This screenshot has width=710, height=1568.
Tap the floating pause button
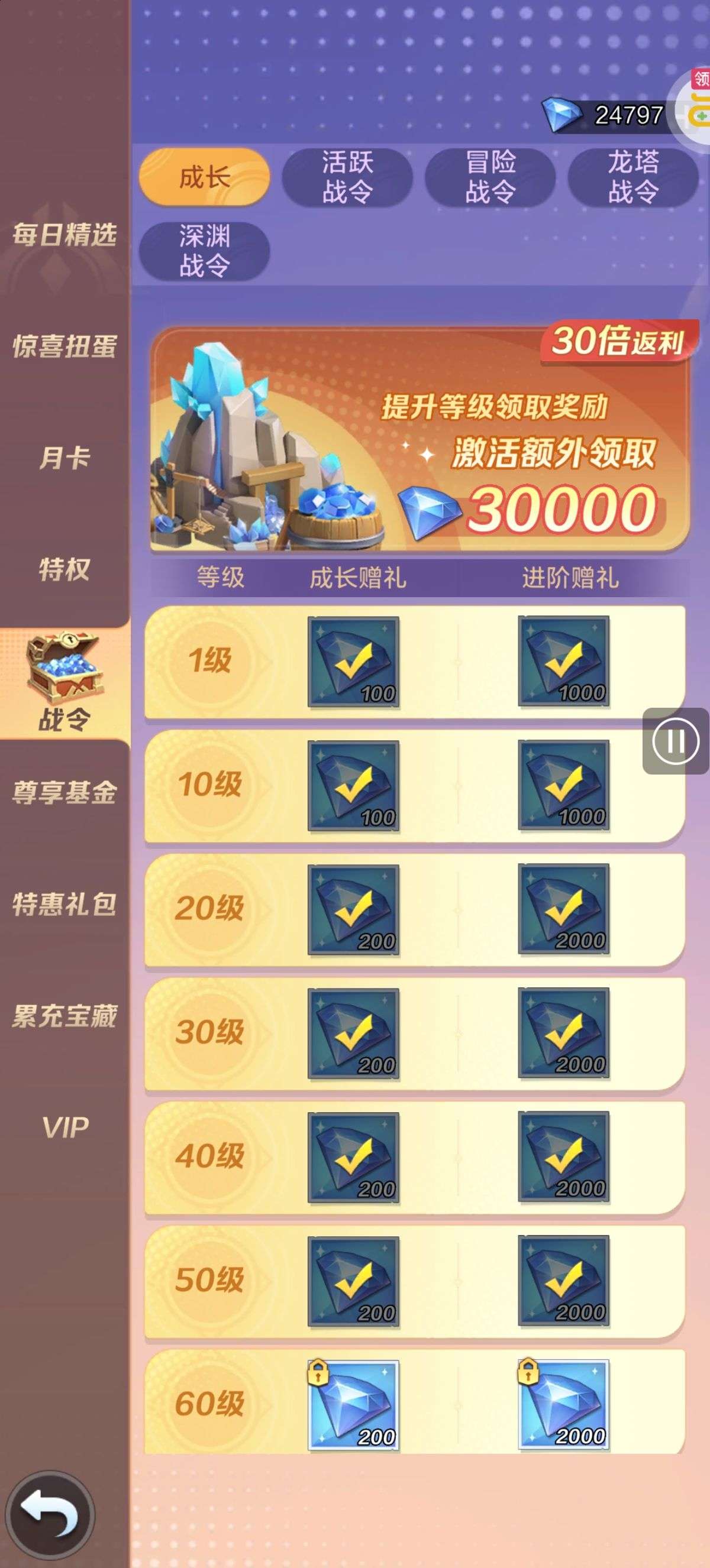pyautogui.click(x=675, y=741)
